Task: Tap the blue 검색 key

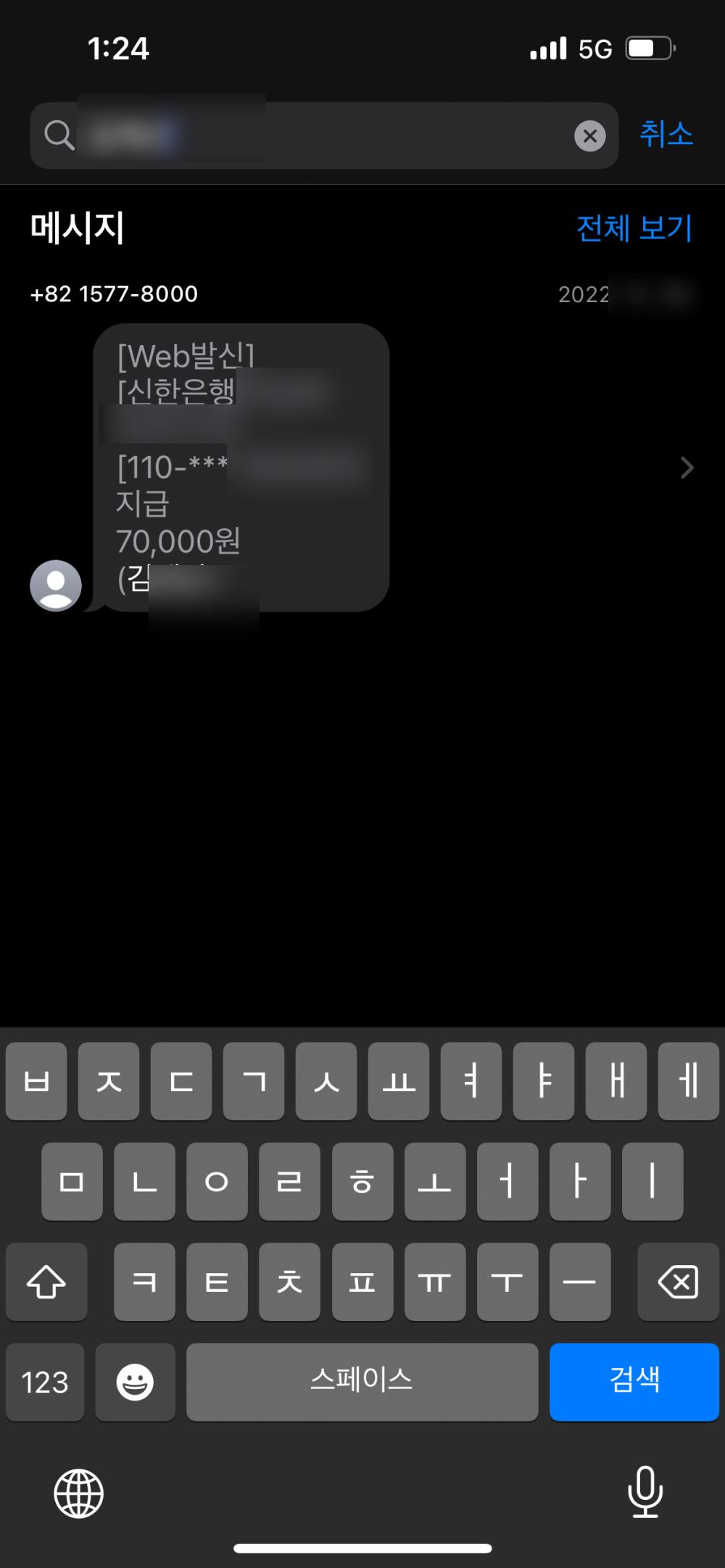Action: point(634,1381)
